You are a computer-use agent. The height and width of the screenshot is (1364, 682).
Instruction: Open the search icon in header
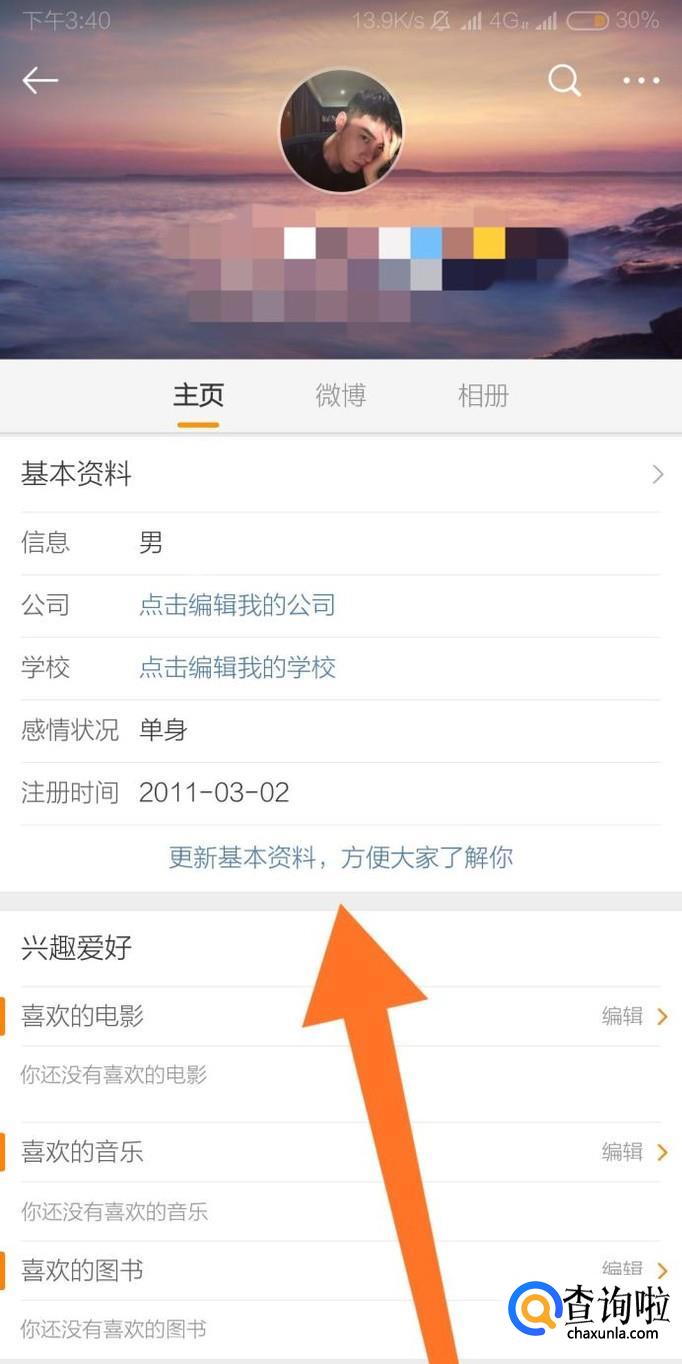(564, 81)
